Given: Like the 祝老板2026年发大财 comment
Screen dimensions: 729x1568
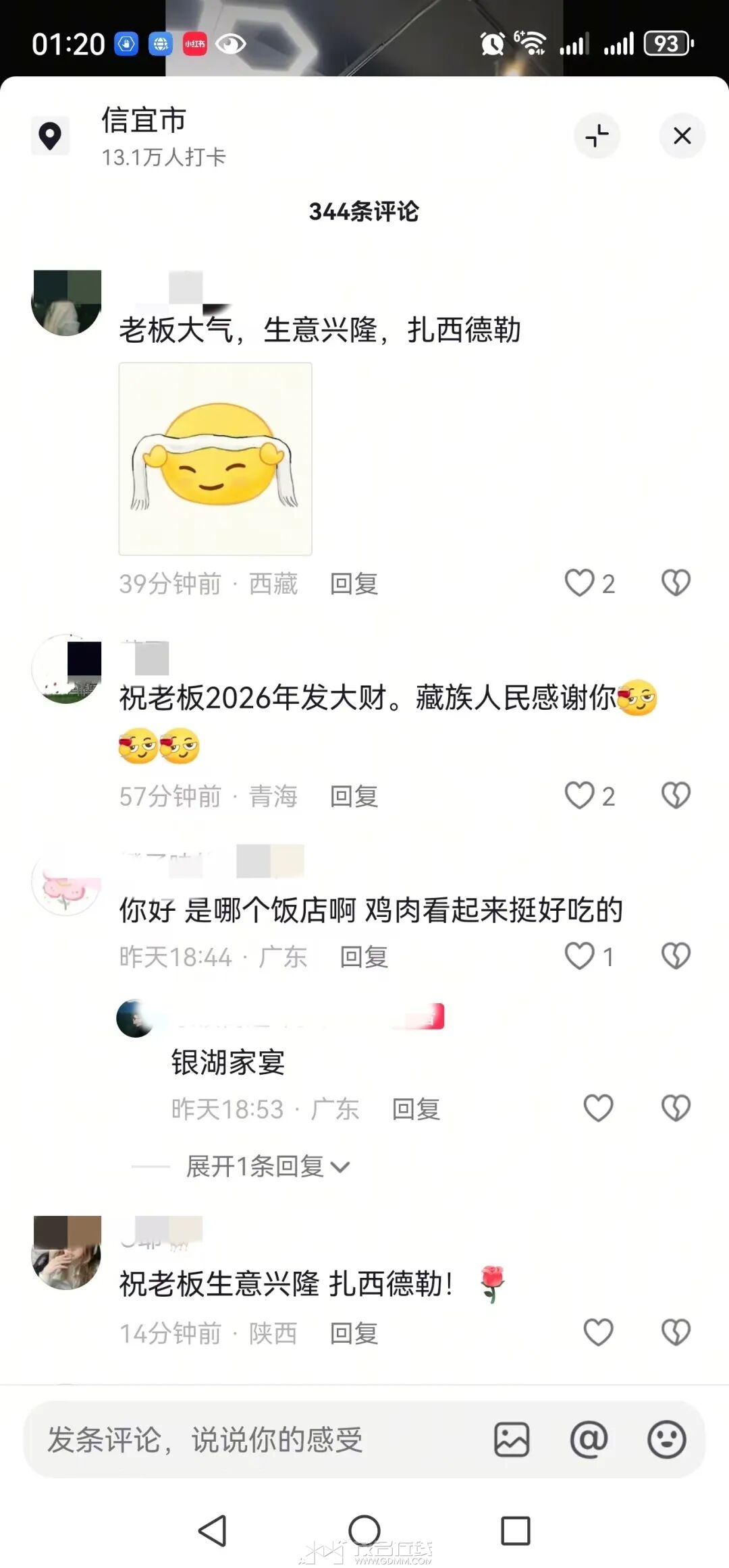Looking at the screenshot, I should click(579, 795).
